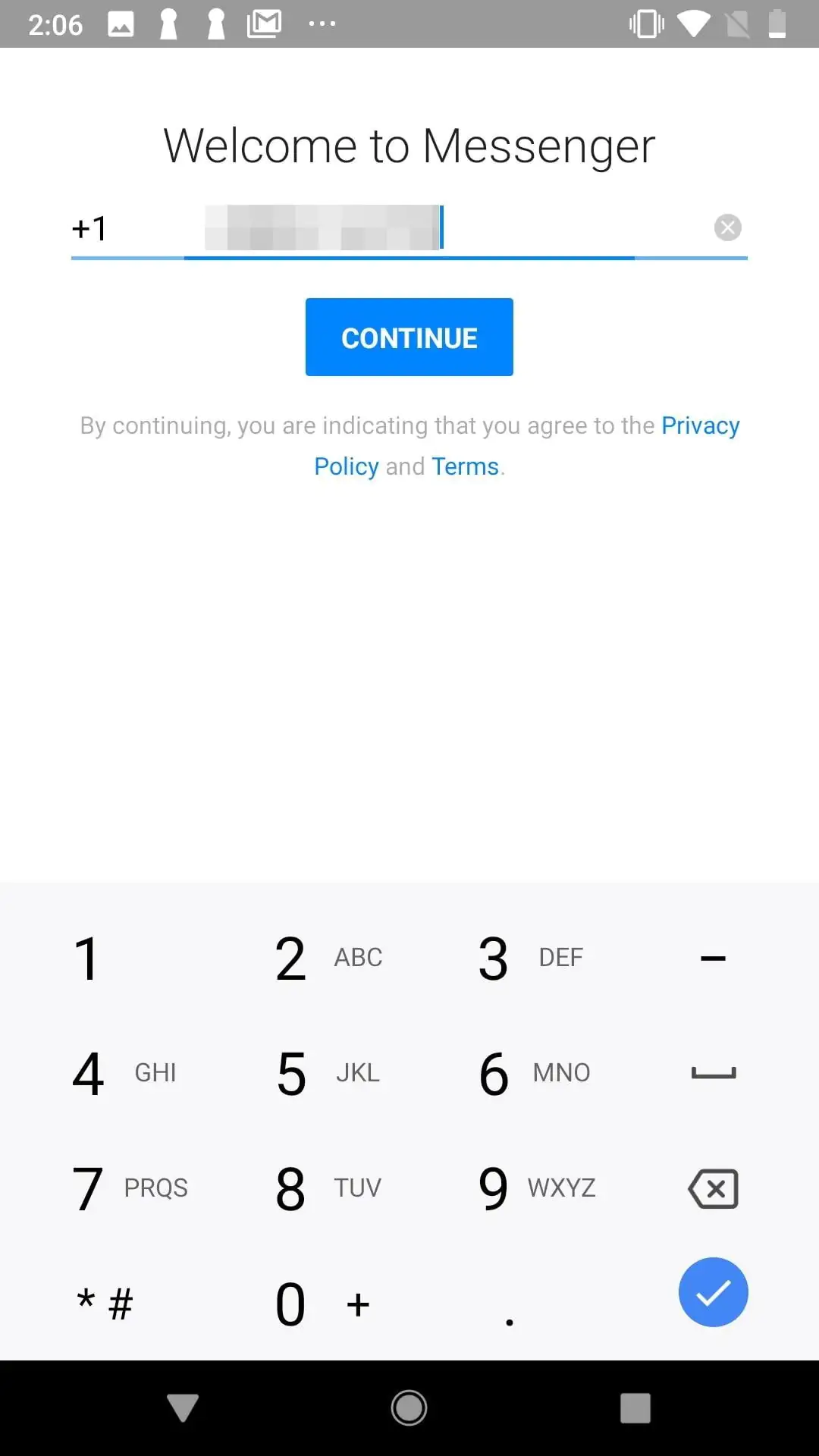Delete last digit with backspace key

[x=713, y=1188]
